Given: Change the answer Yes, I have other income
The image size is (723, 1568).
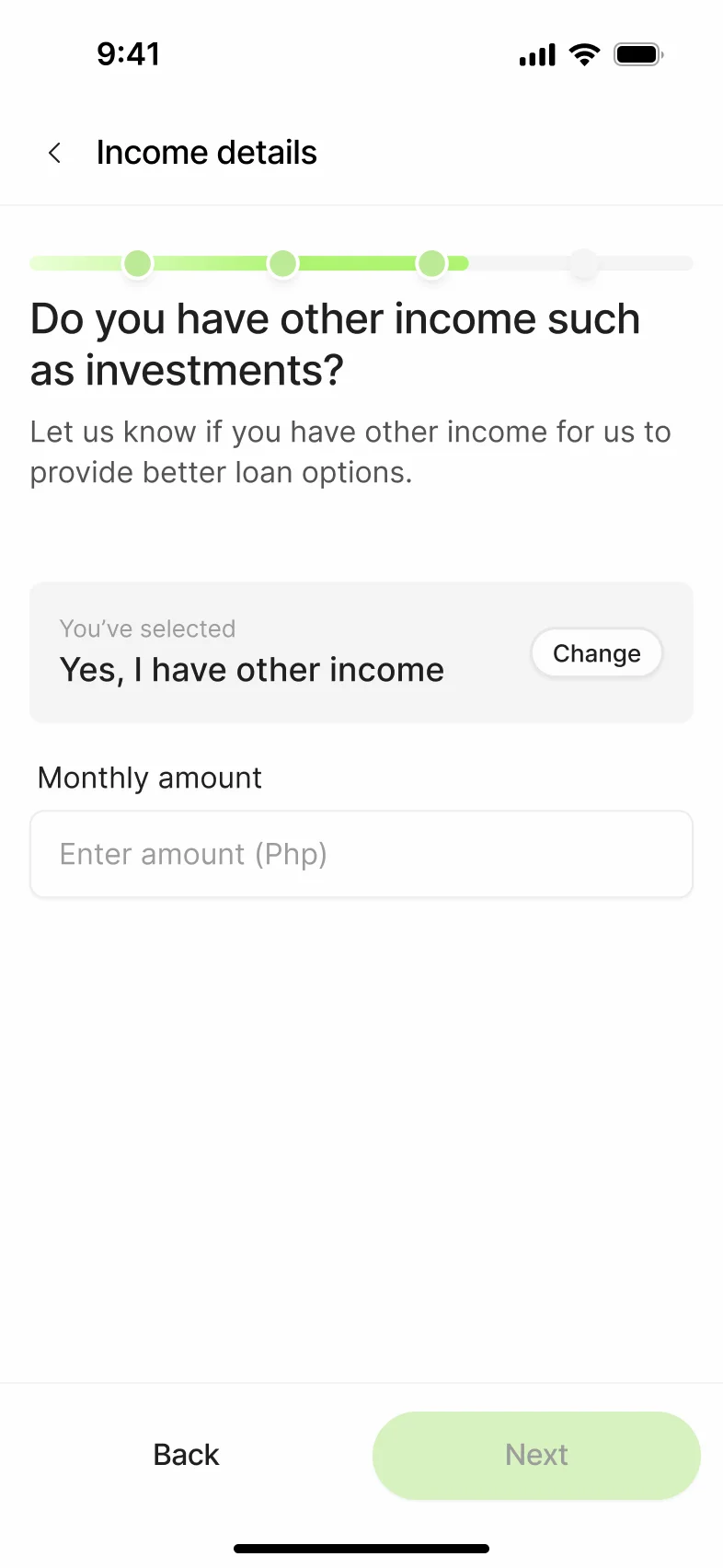Looking at the screenshot, I should point(596,652).
